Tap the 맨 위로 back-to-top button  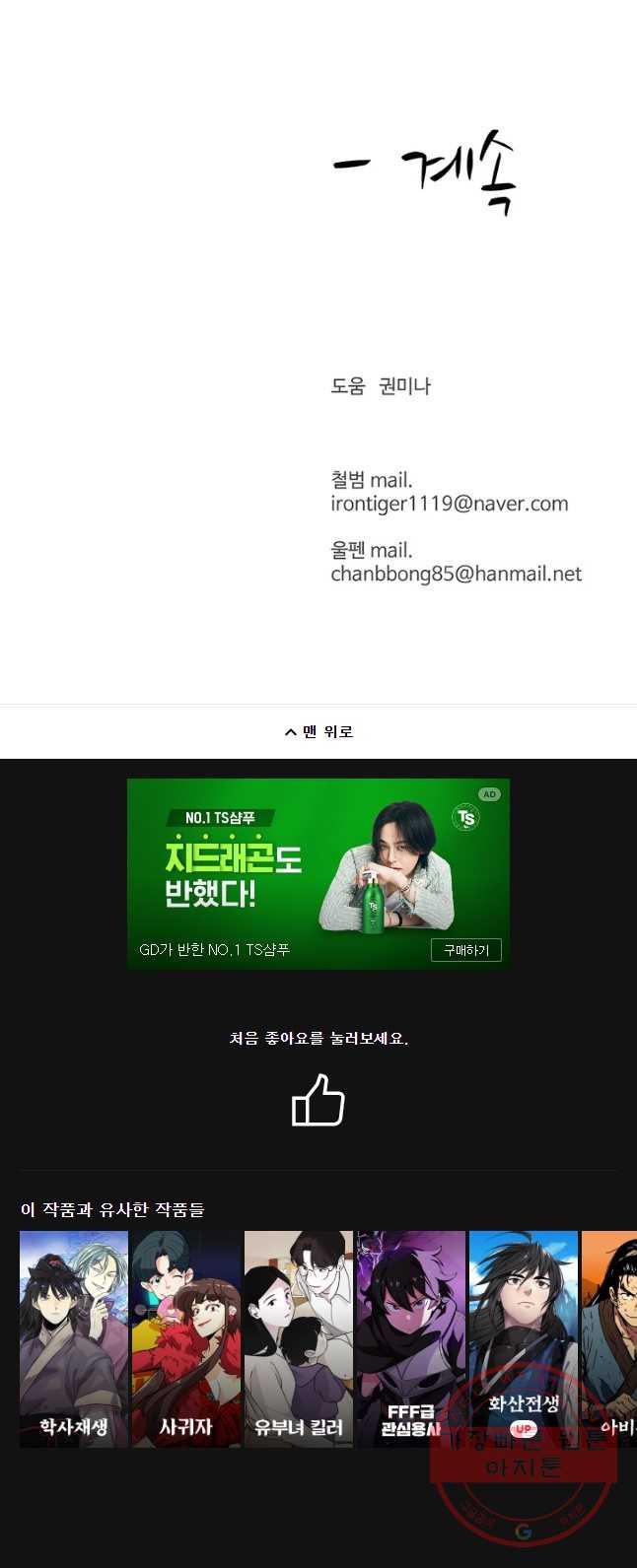(318, 731)
